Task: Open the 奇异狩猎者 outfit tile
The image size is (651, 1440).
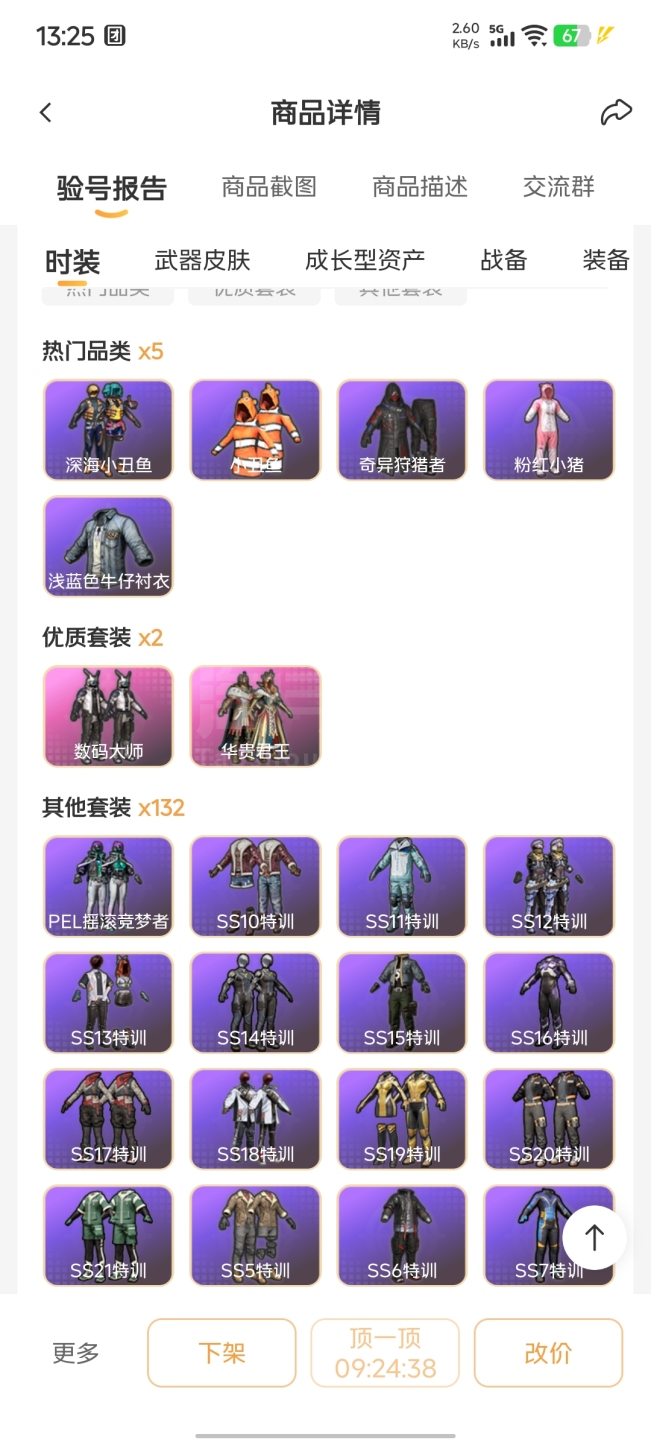Action: (x=402, y=430)
